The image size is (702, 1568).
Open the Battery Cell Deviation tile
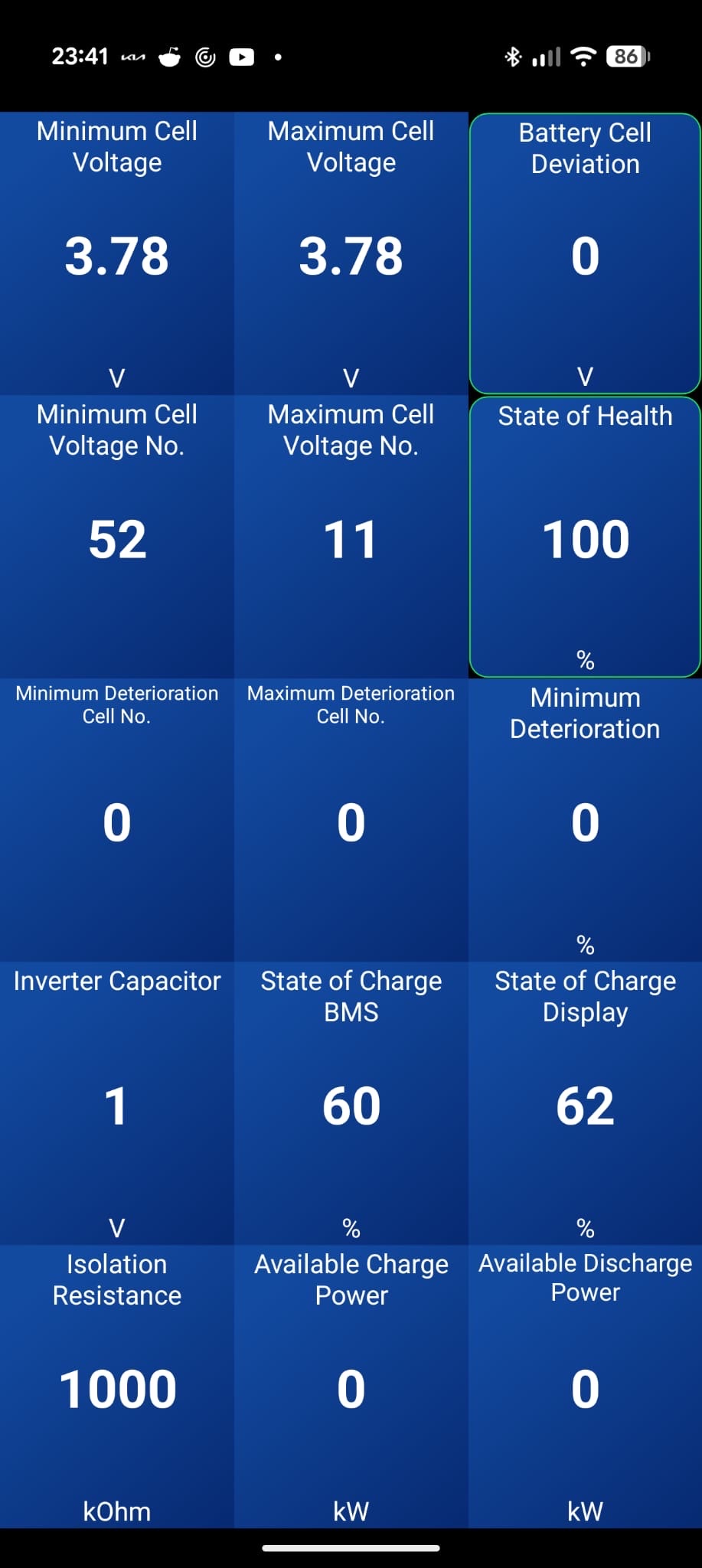pos(585,254)
